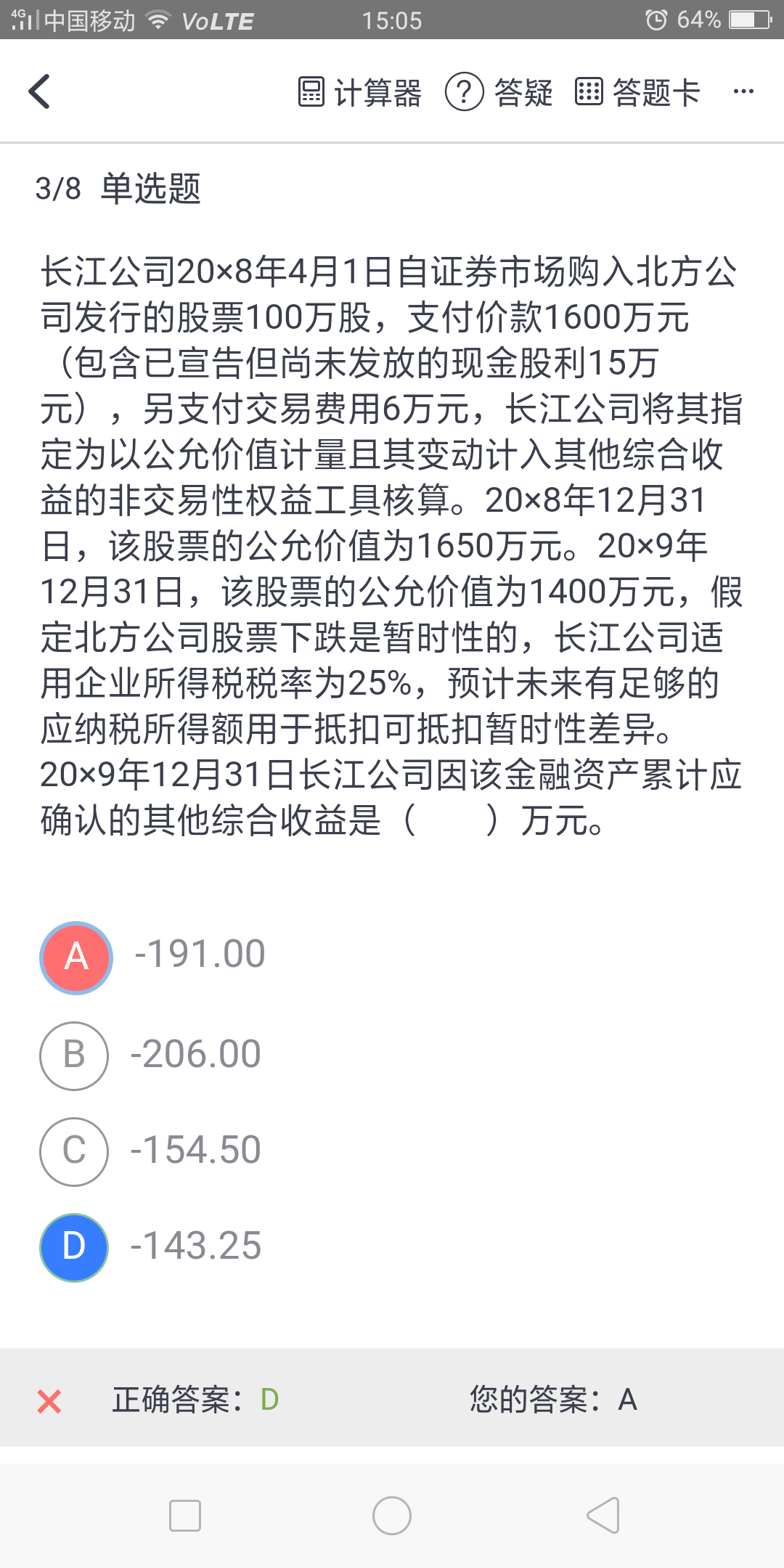Open the 计算器 calculator tool

(359, 92)
